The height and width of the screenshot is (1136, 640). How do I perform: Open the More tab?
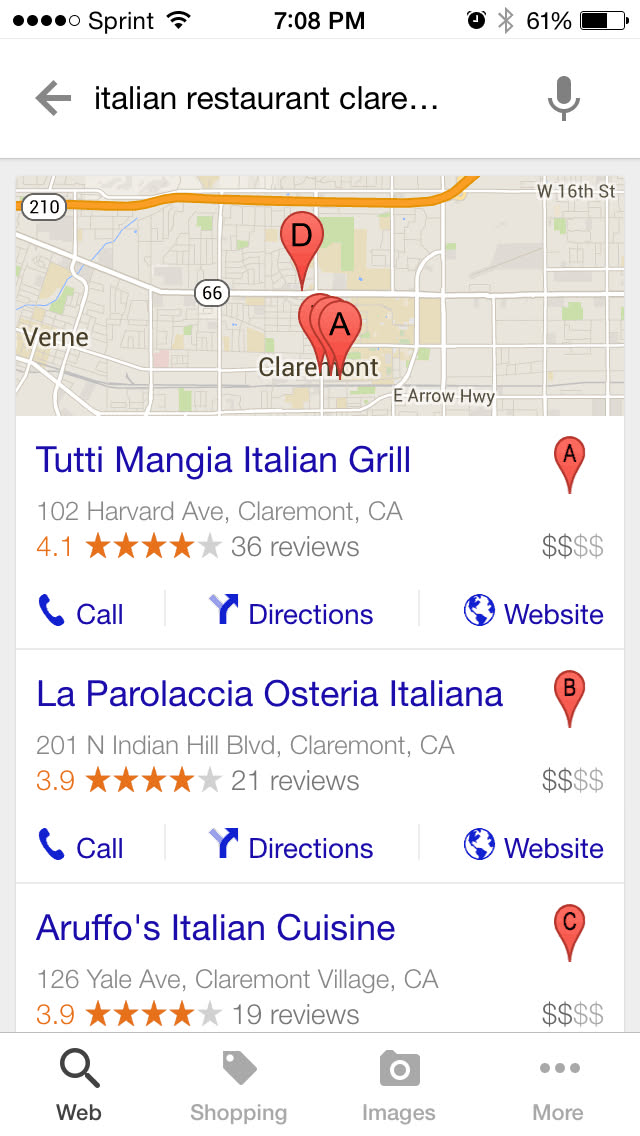point(558,1085)
